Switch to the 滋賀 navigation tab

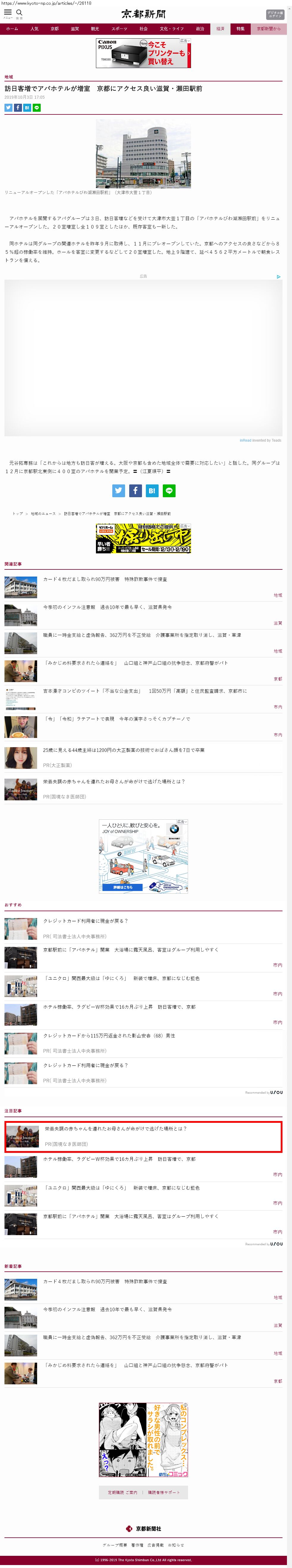74,29
